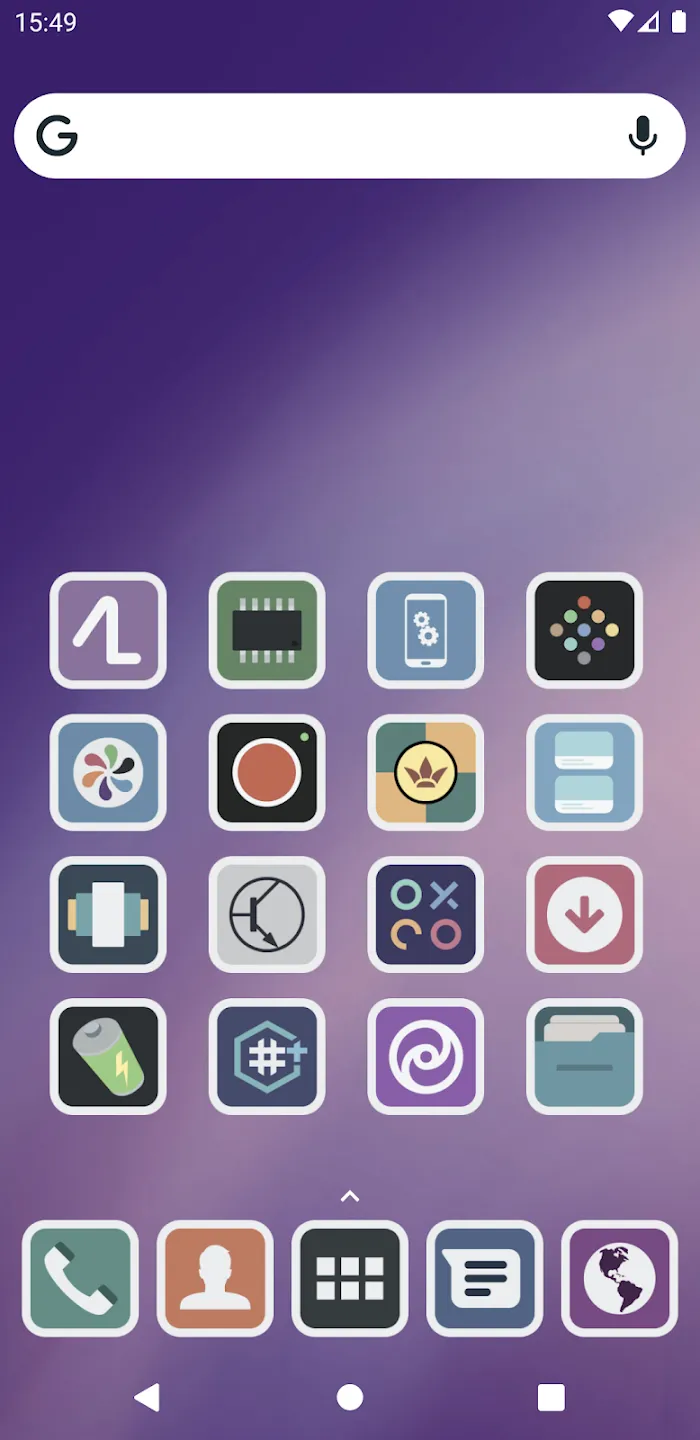The width and height of the screenshot is (700, 1440).
Task: Open the download arrow app
Action: (x=585, y=914)
